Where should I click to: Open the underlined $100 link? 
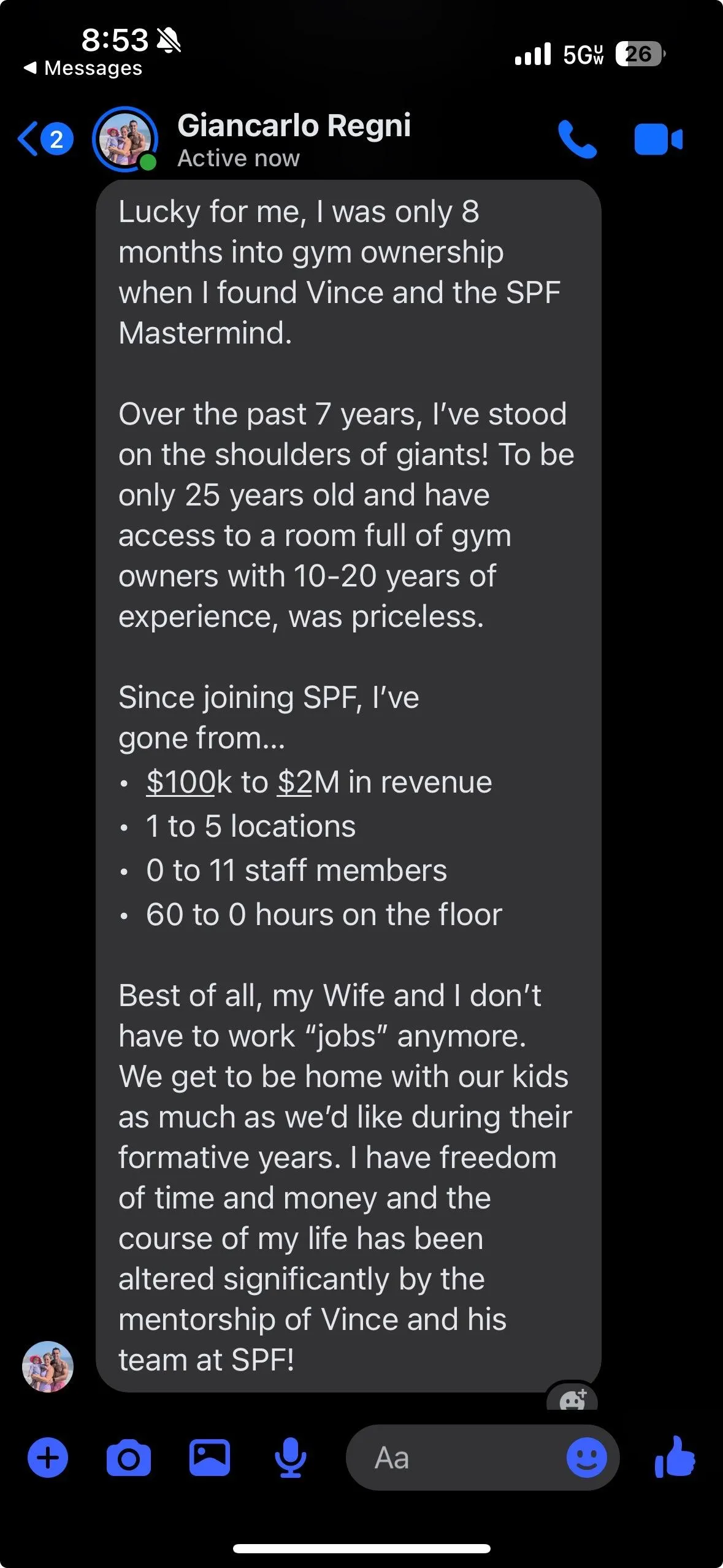180,782
